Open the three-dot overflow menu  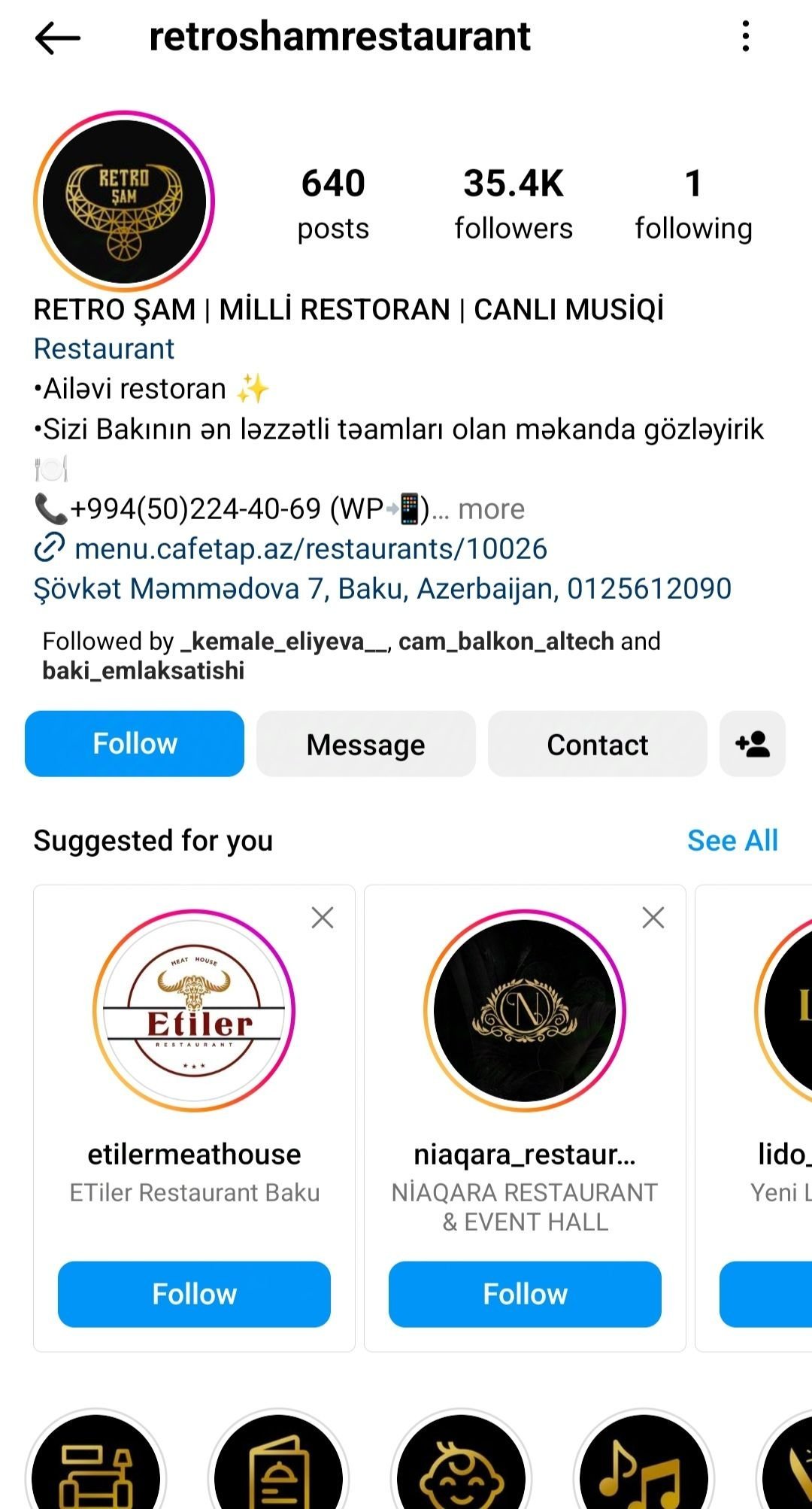(745, 37)
